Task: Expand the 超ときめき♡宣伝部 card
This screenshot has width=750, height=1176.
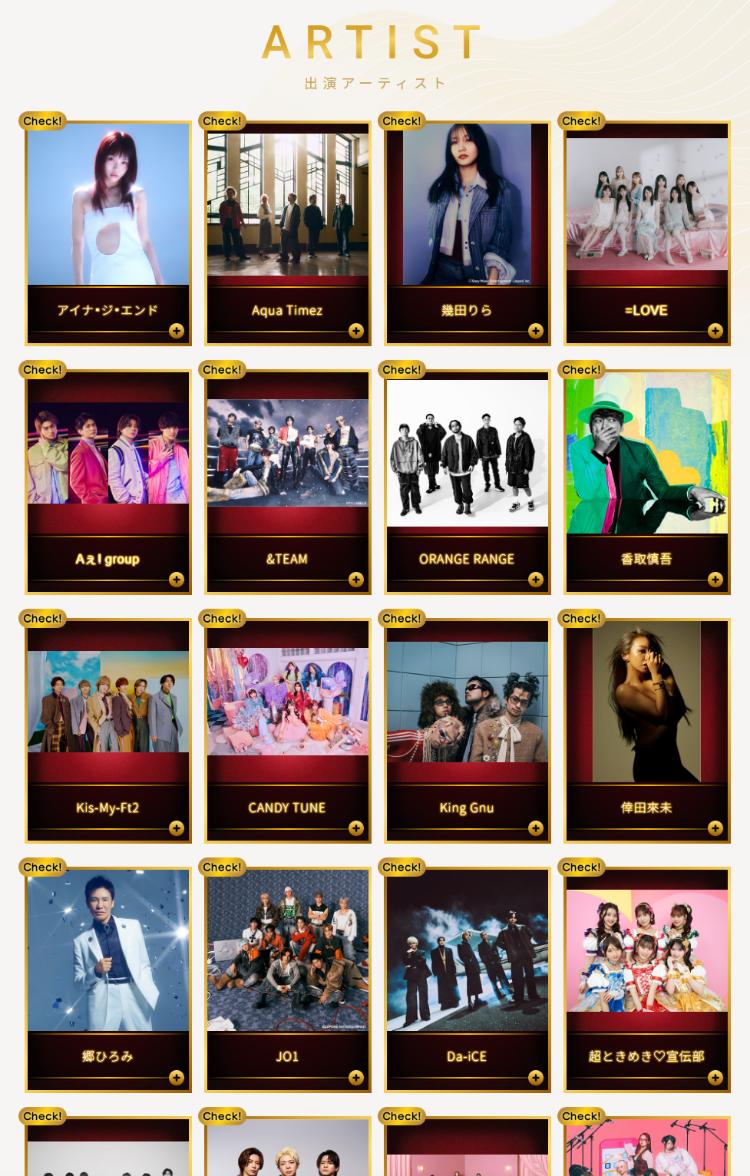Action: coord(715,1077)
